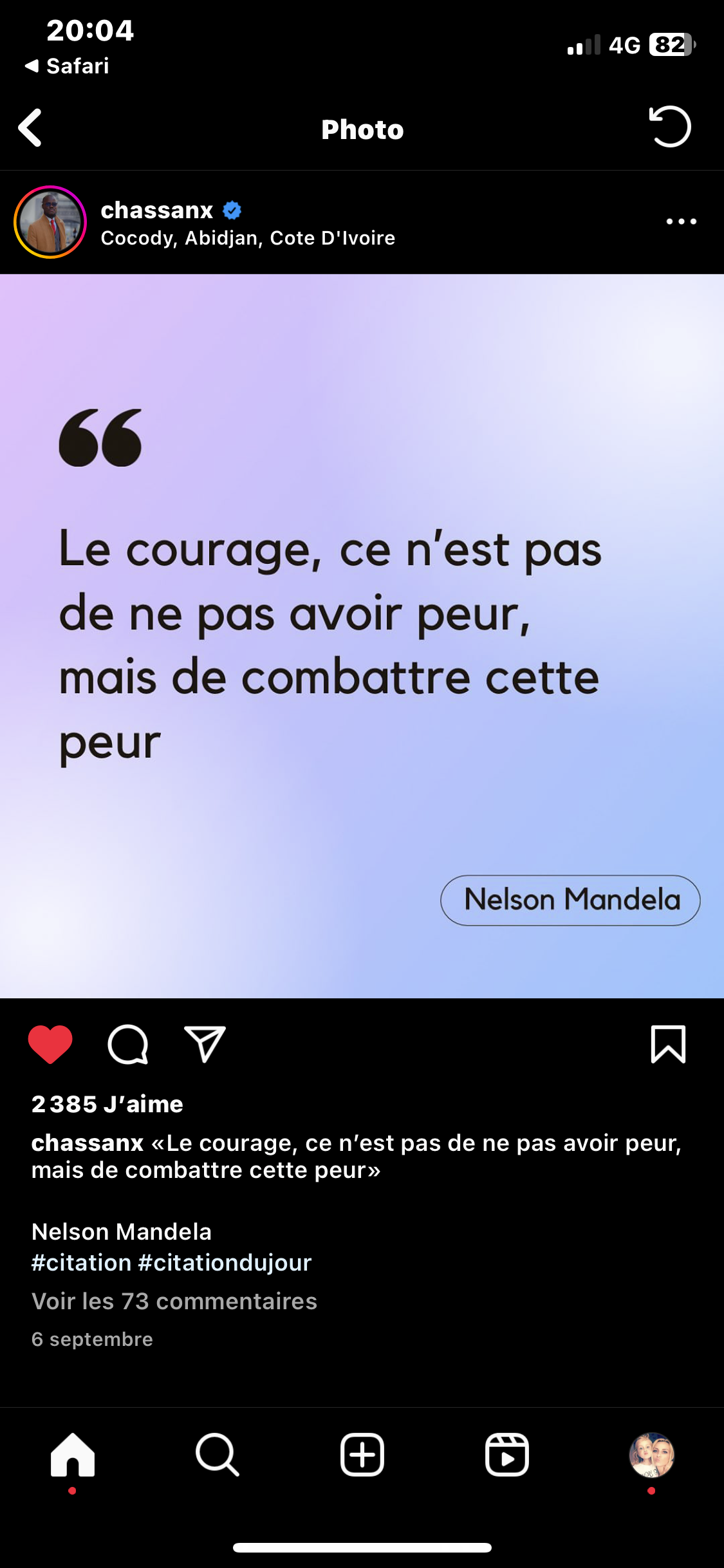This screenshot has height=1568, width=724.
Task: Switch to the Home tab
Action: pos(73,1455)
